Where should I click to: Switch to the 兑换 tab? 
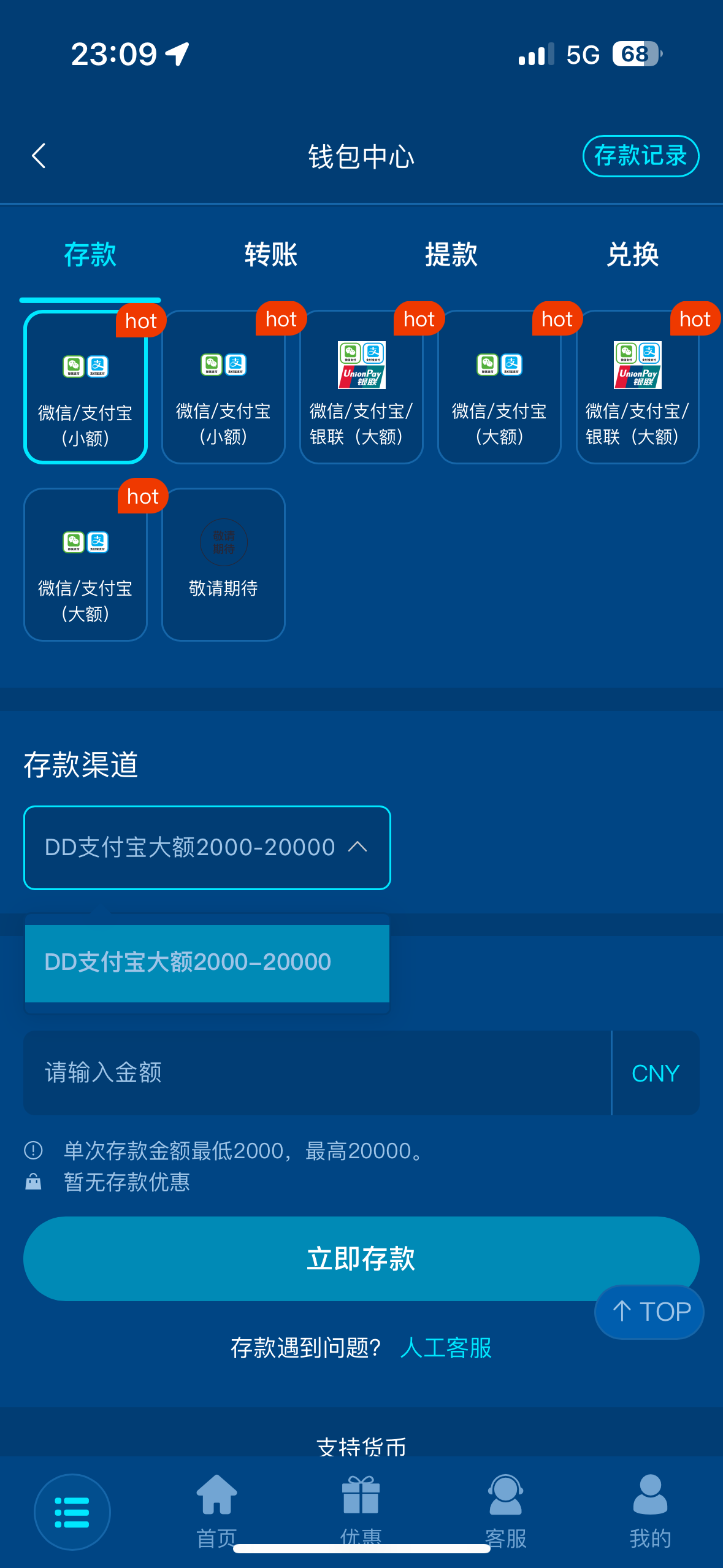click(x=632, y=254)
